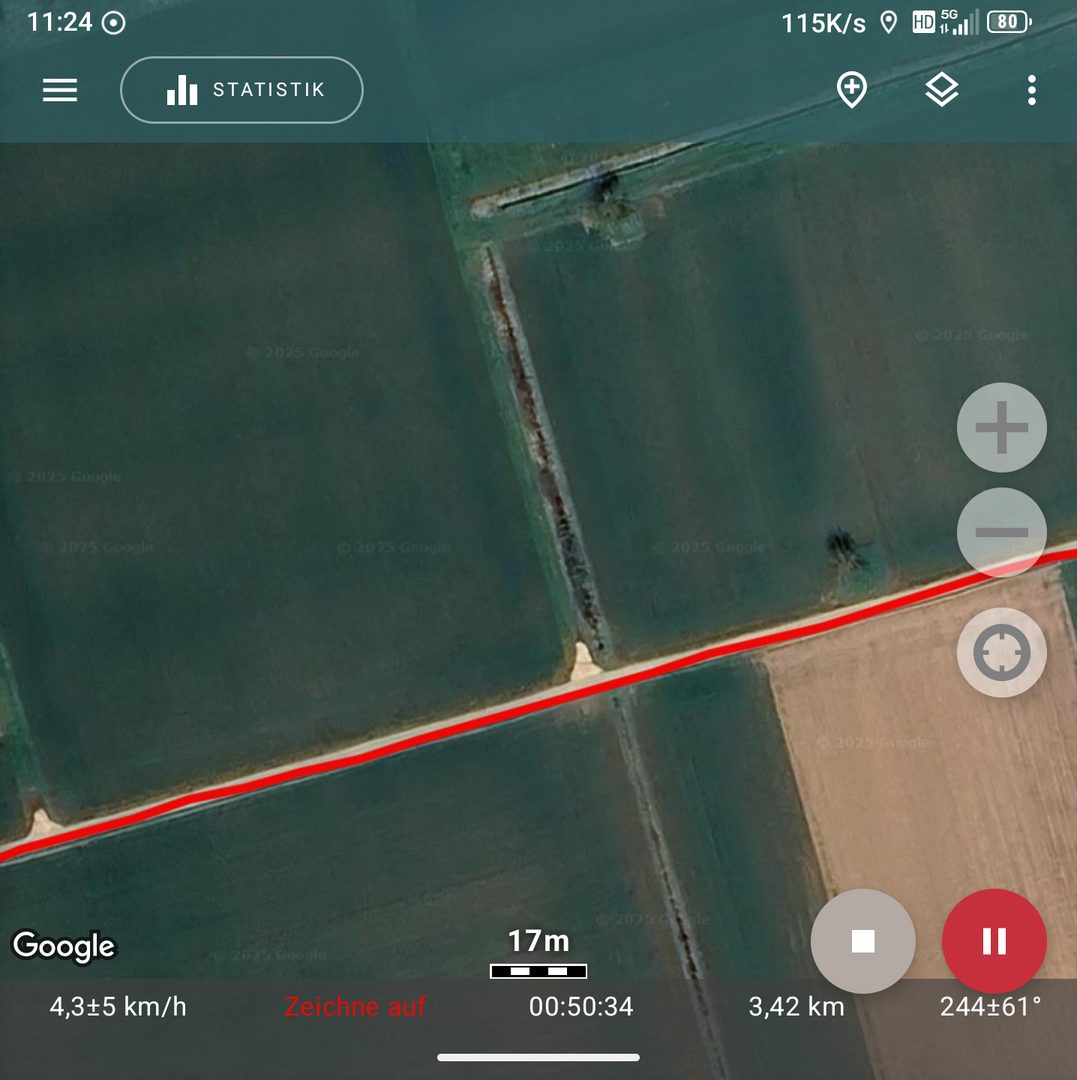Open the map layers selector
The image size is (1077, 1080).
[x=941, y=90]
